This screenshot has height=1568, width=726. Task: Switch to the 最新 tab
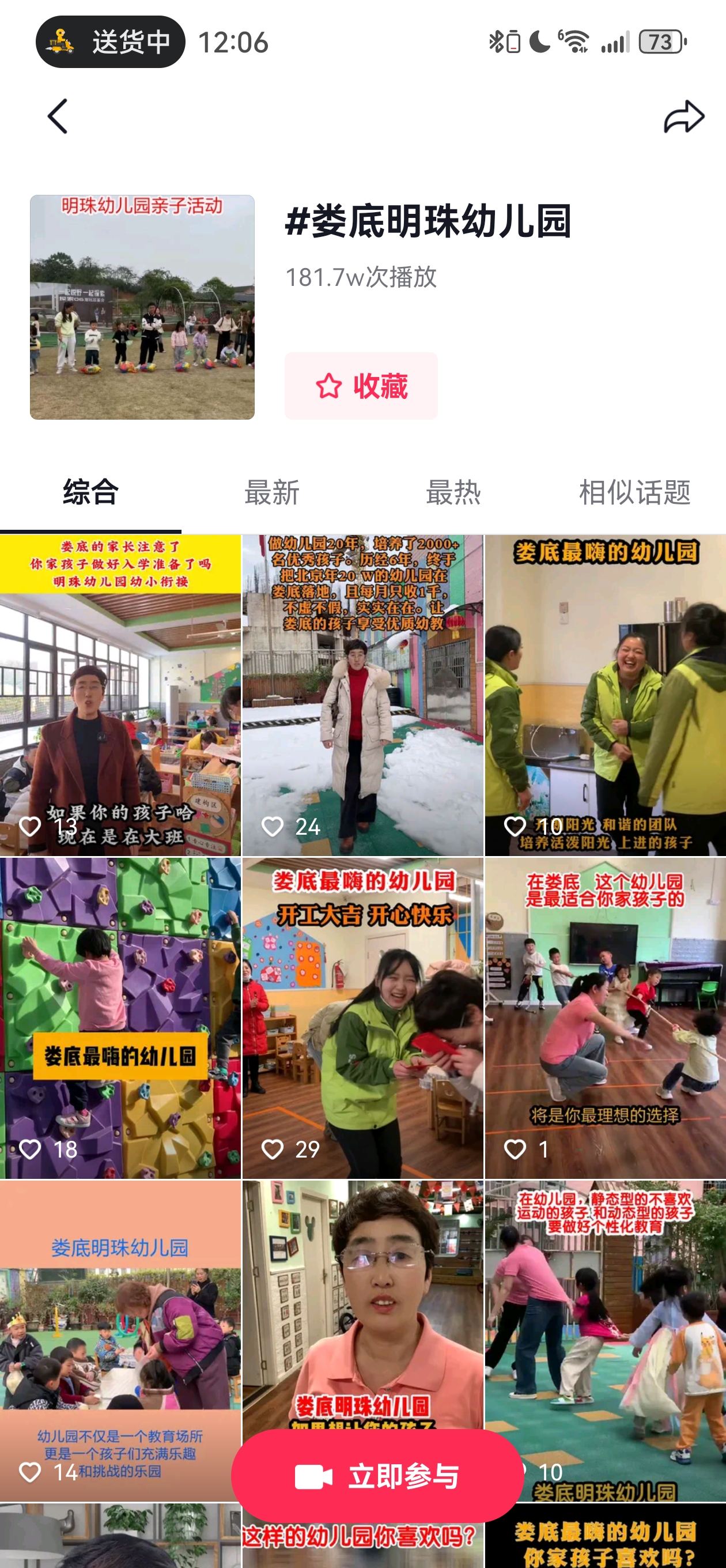pyautogui.click(x=271, y=492)
